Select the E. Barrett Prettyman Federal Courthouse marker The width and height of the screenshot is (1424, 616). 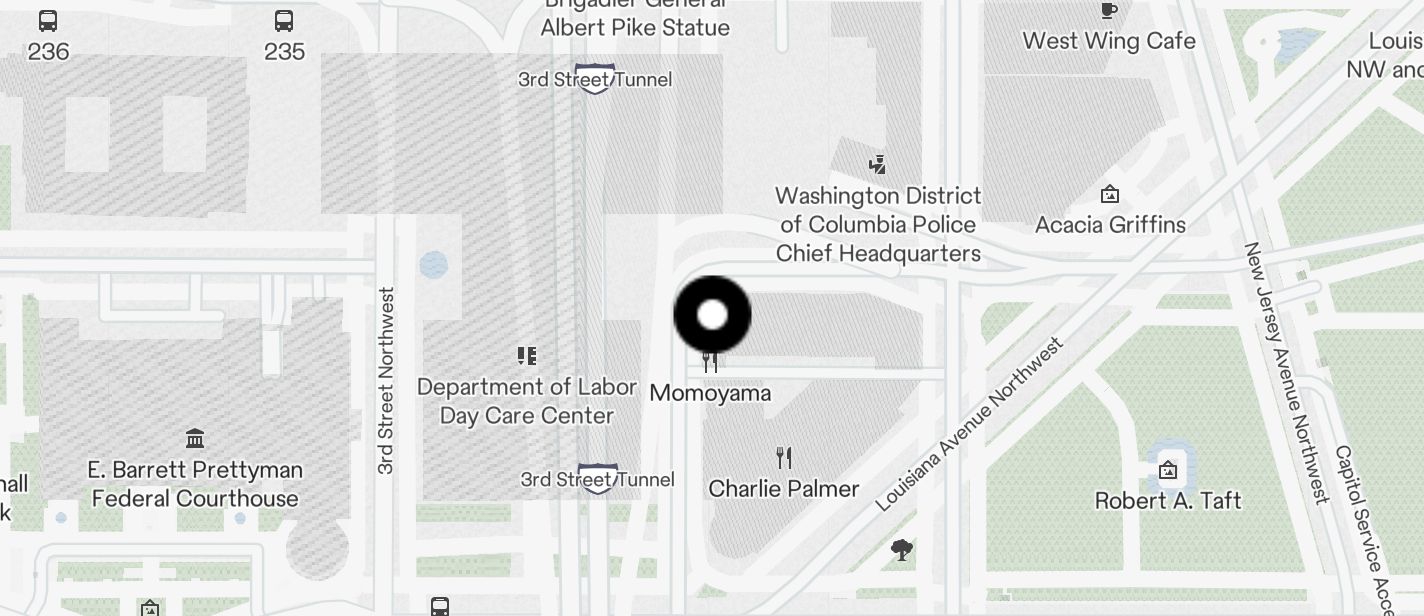tap(195, 439)
